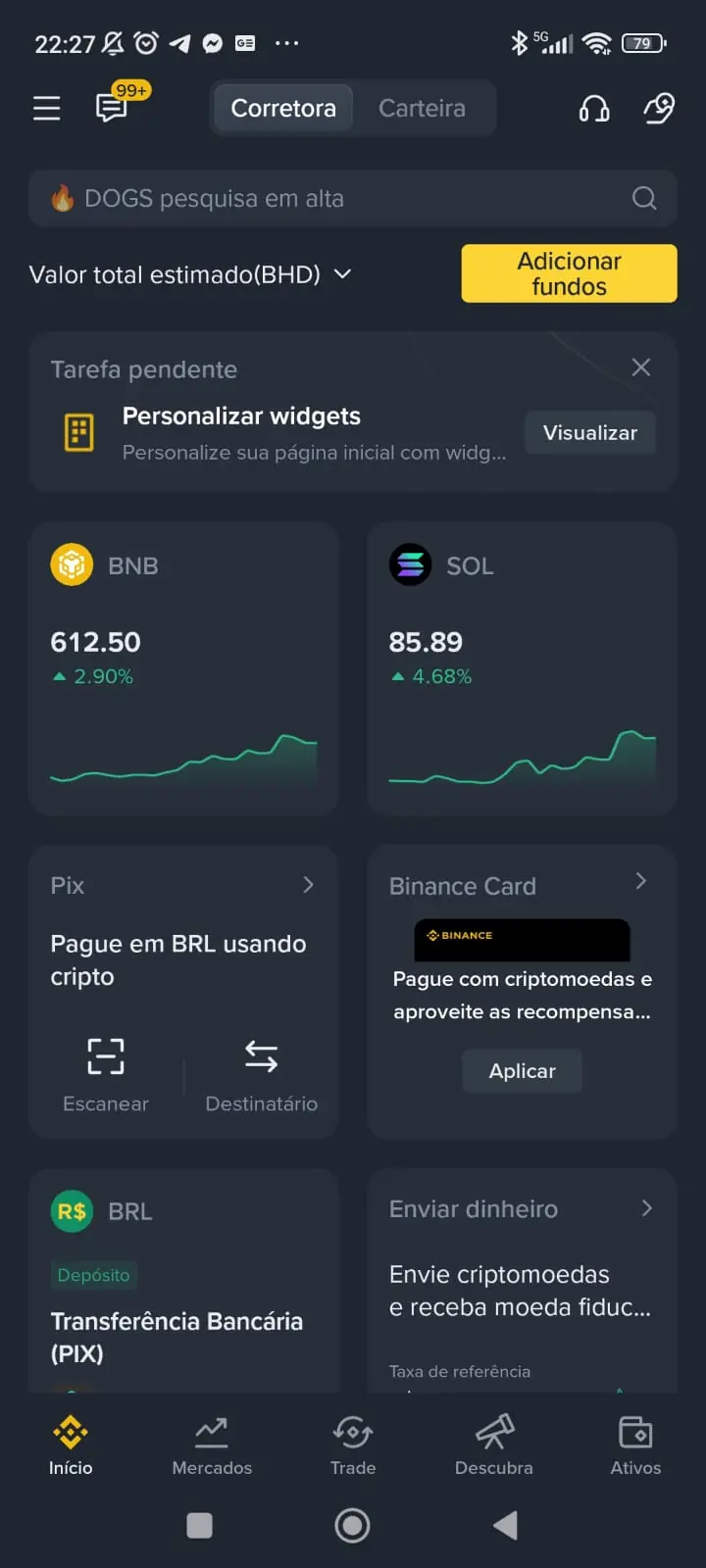The width and height of the screenshot is (706, 1568).
Task: Tap the system back button
Action: click(505, 1525)
